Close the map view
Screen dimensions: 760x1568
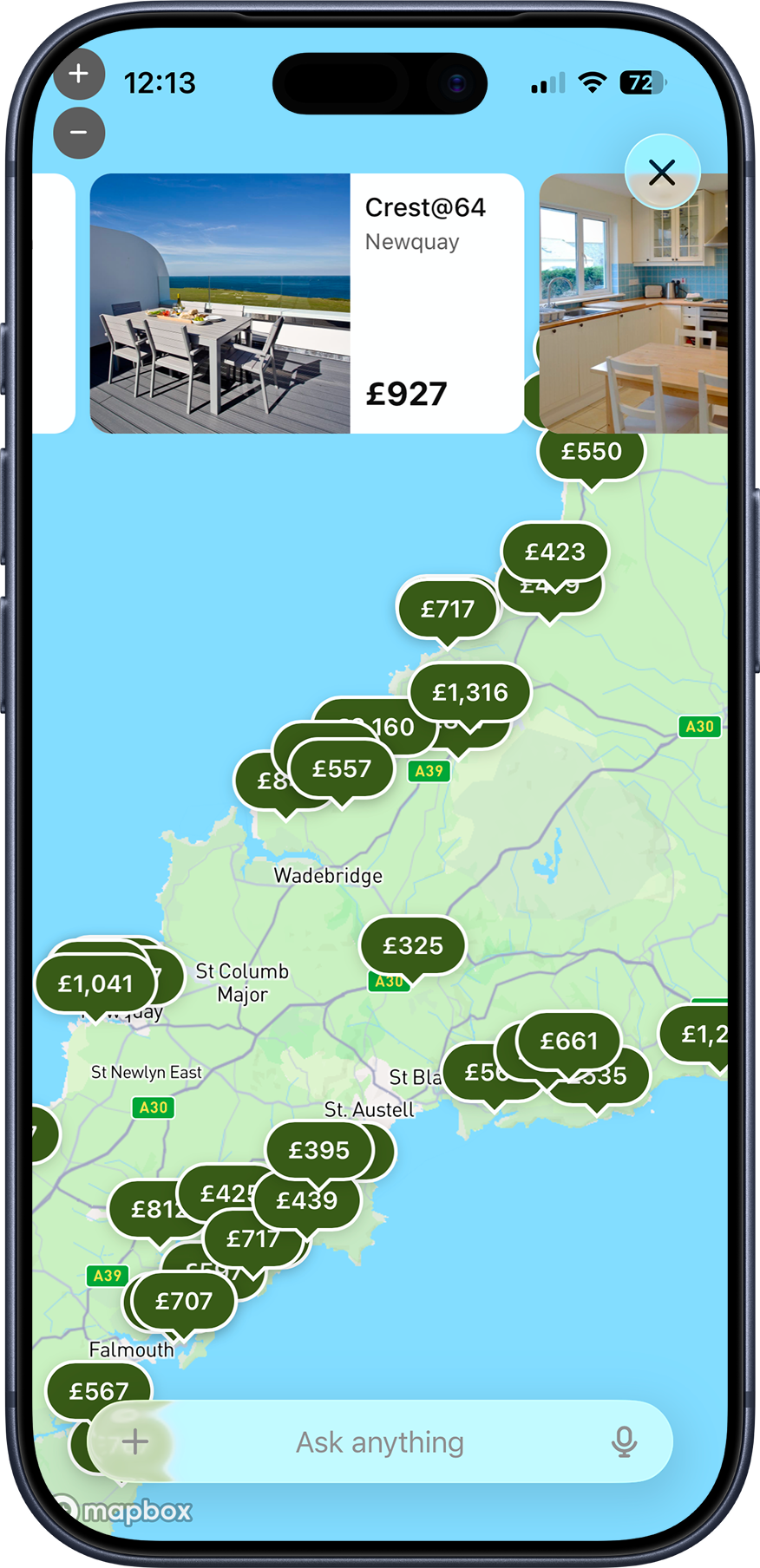click(662, 173)
